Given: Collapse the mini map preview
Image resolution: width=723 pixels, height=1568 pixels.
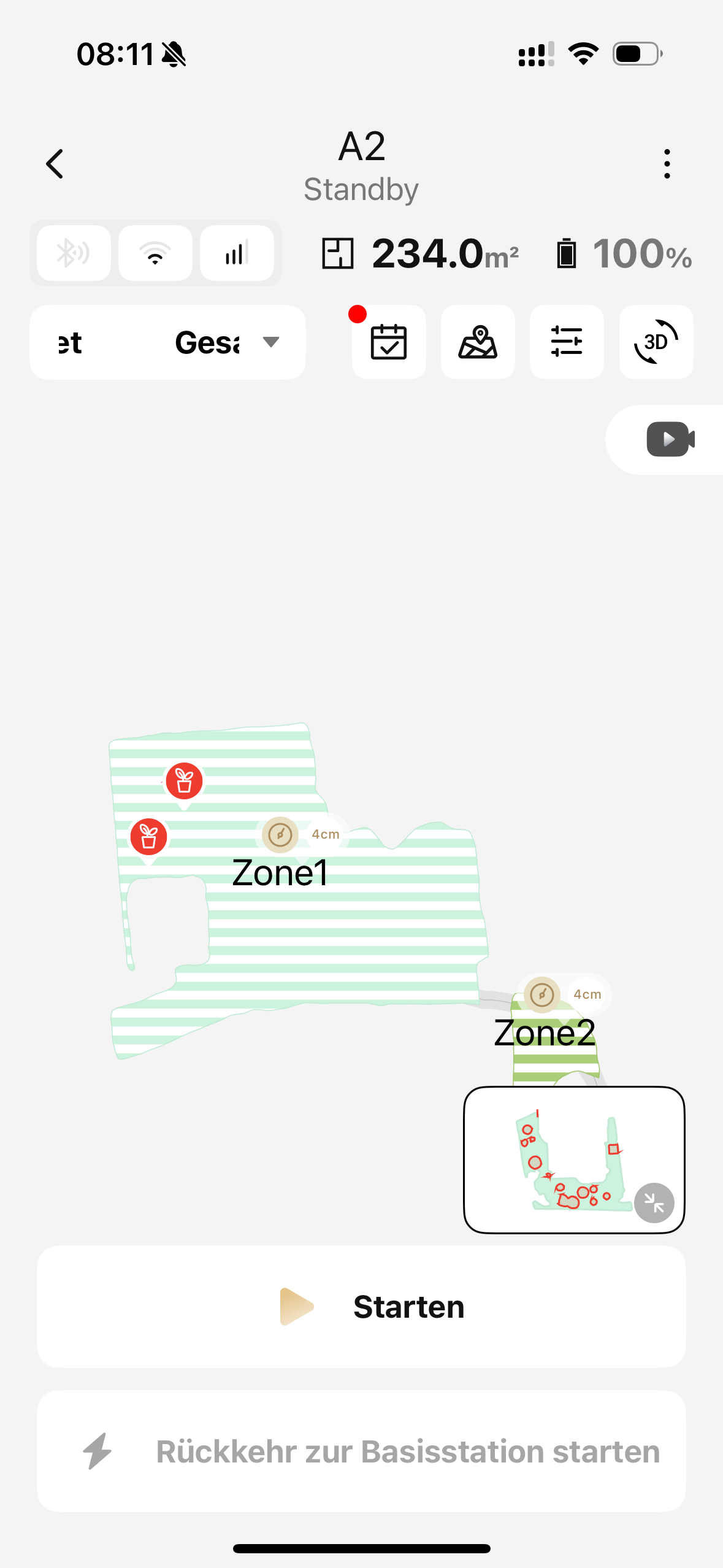Looking at the screenshot, I should pos(654,1203).
